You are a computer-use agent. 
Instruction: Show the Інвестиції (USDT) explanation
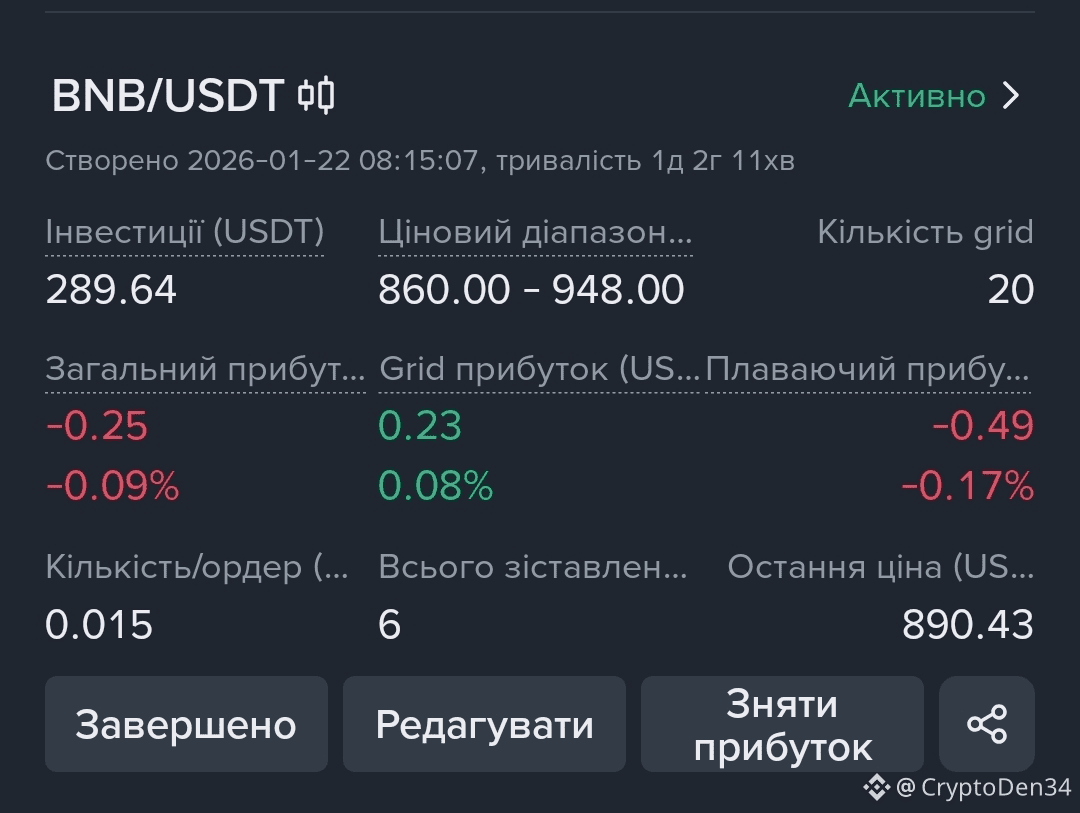point(185,233)
